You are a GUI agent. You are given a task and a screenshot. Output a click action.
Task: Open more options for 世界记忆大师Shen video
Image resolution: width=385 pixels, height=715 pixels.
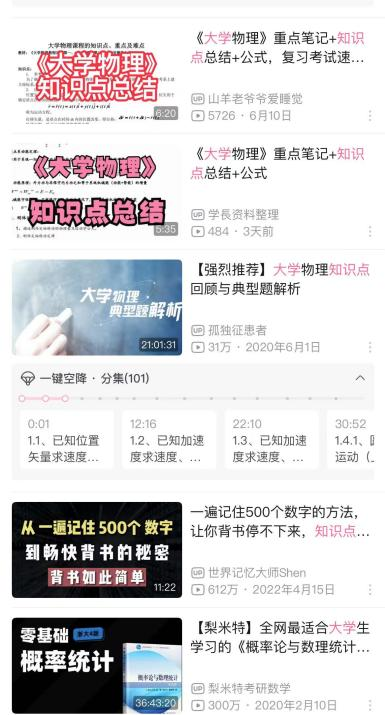(x=369, y=590)
